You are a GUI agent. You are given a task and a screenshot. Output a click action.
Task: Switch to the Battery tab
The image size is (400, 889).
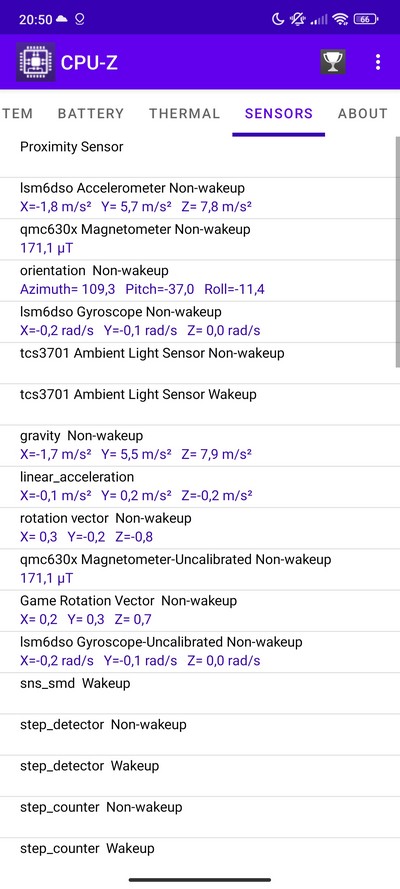[91, 113]
